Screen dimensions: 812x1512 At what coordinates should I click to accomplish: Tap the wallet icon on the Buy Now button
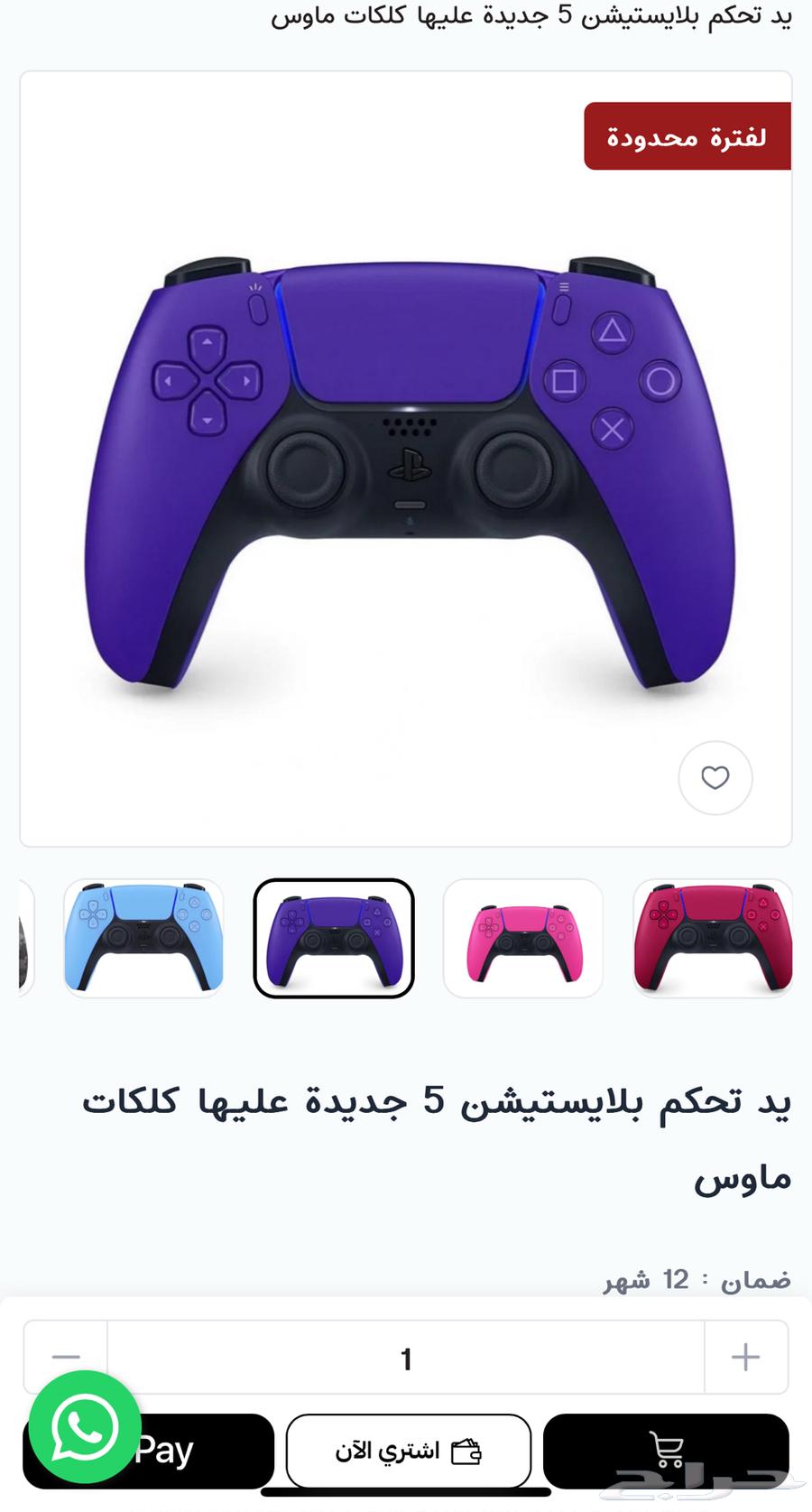(x=468, y=1451)
